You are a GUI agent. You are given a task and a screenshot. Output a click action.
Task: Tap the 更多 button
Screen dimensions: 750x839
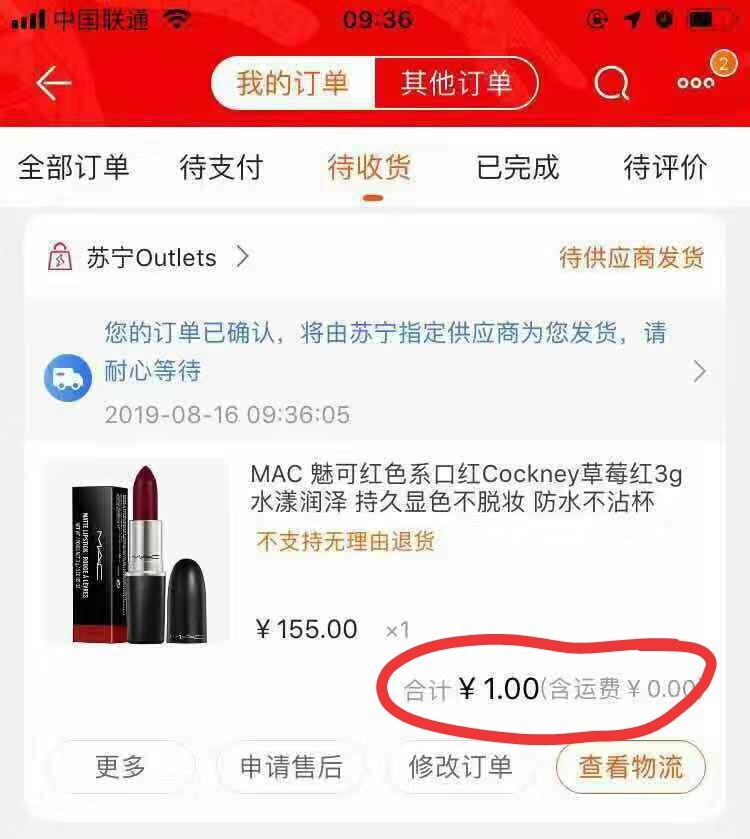pyautogui.click(x=121, y=767)
